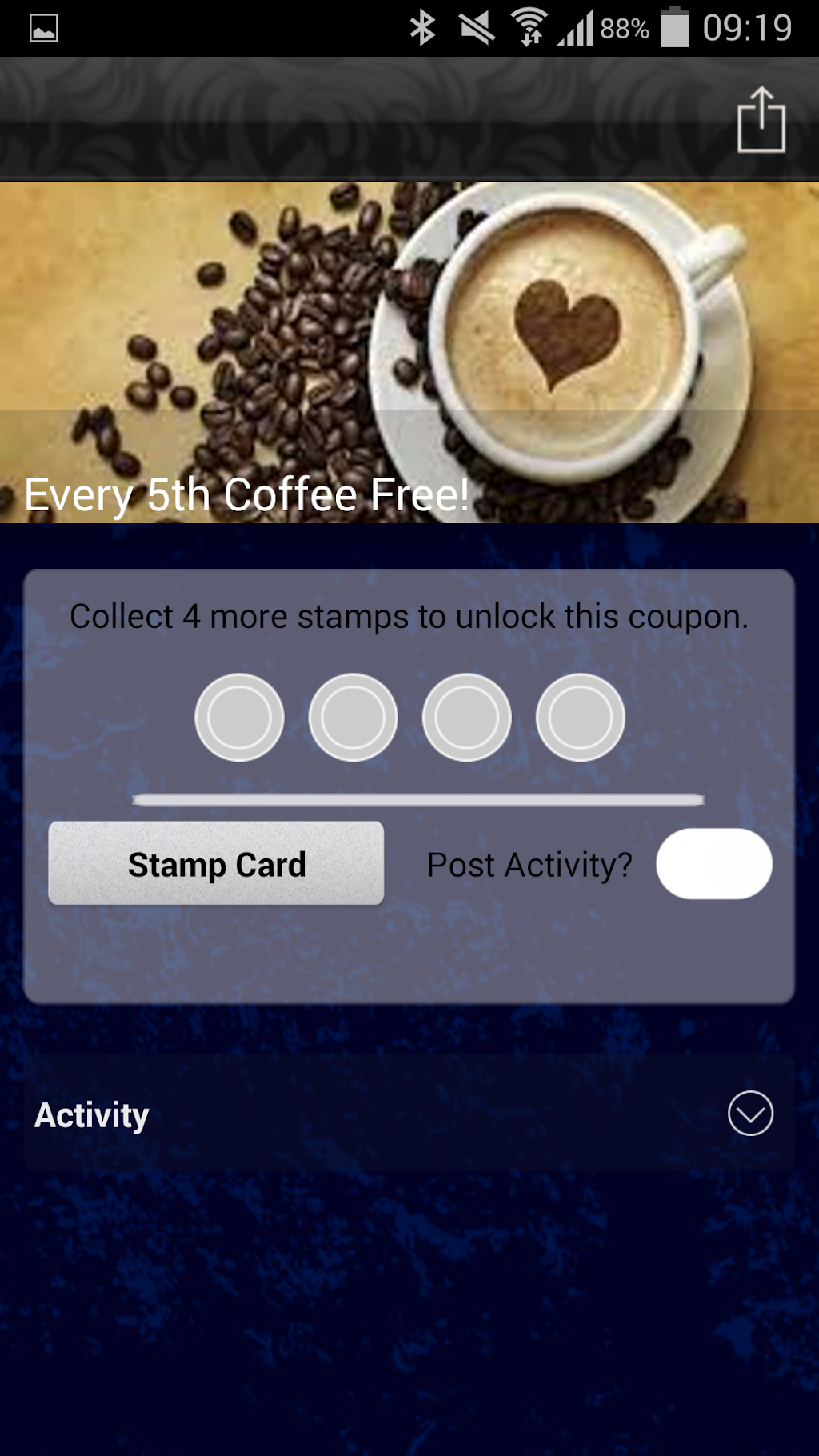Viewport: 819px width, 1456px height.
Task: Expand the Activity section
Action: tap(749, 1113)
